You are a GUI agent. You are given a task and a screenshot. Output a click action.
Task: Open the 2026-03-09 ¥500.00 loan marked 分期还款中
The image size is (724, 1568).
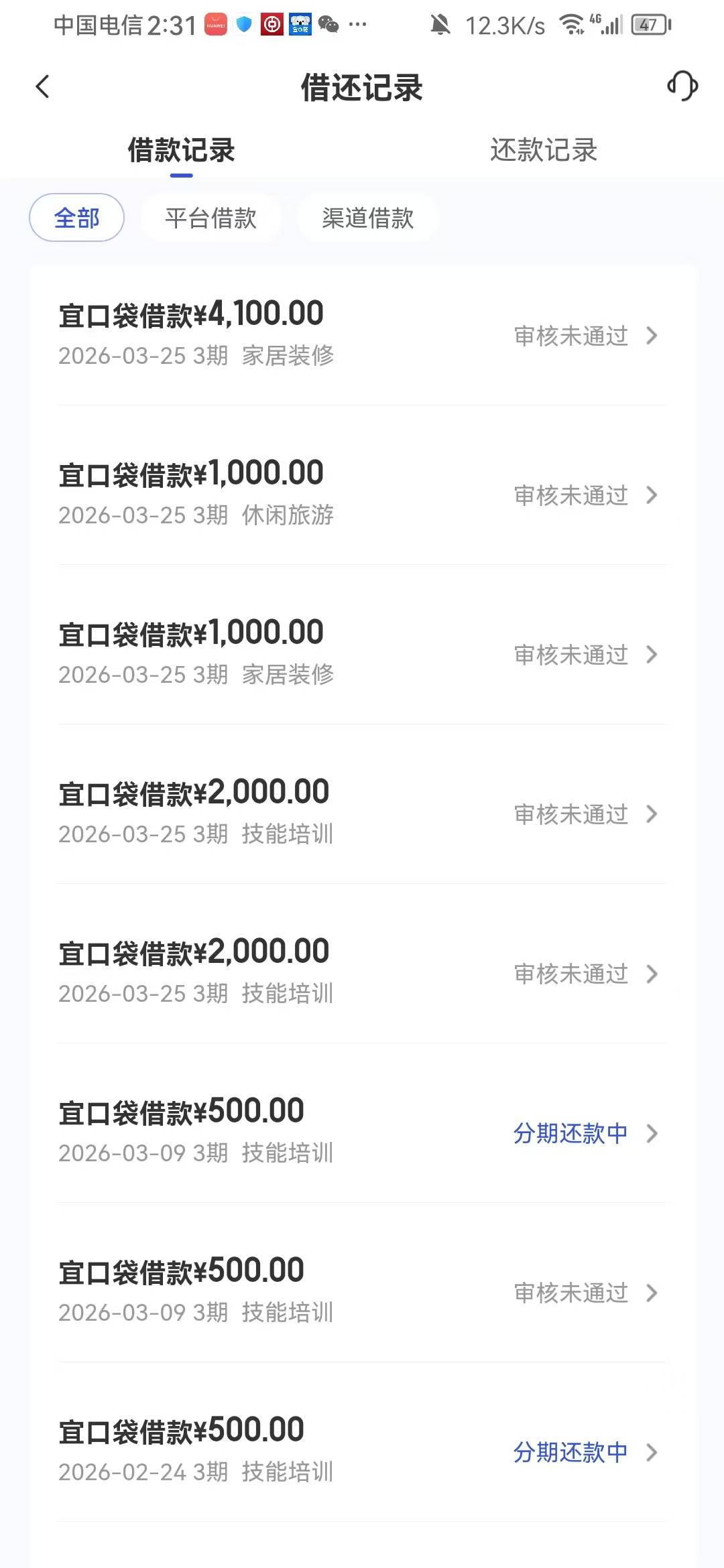tap(362, 1132)
